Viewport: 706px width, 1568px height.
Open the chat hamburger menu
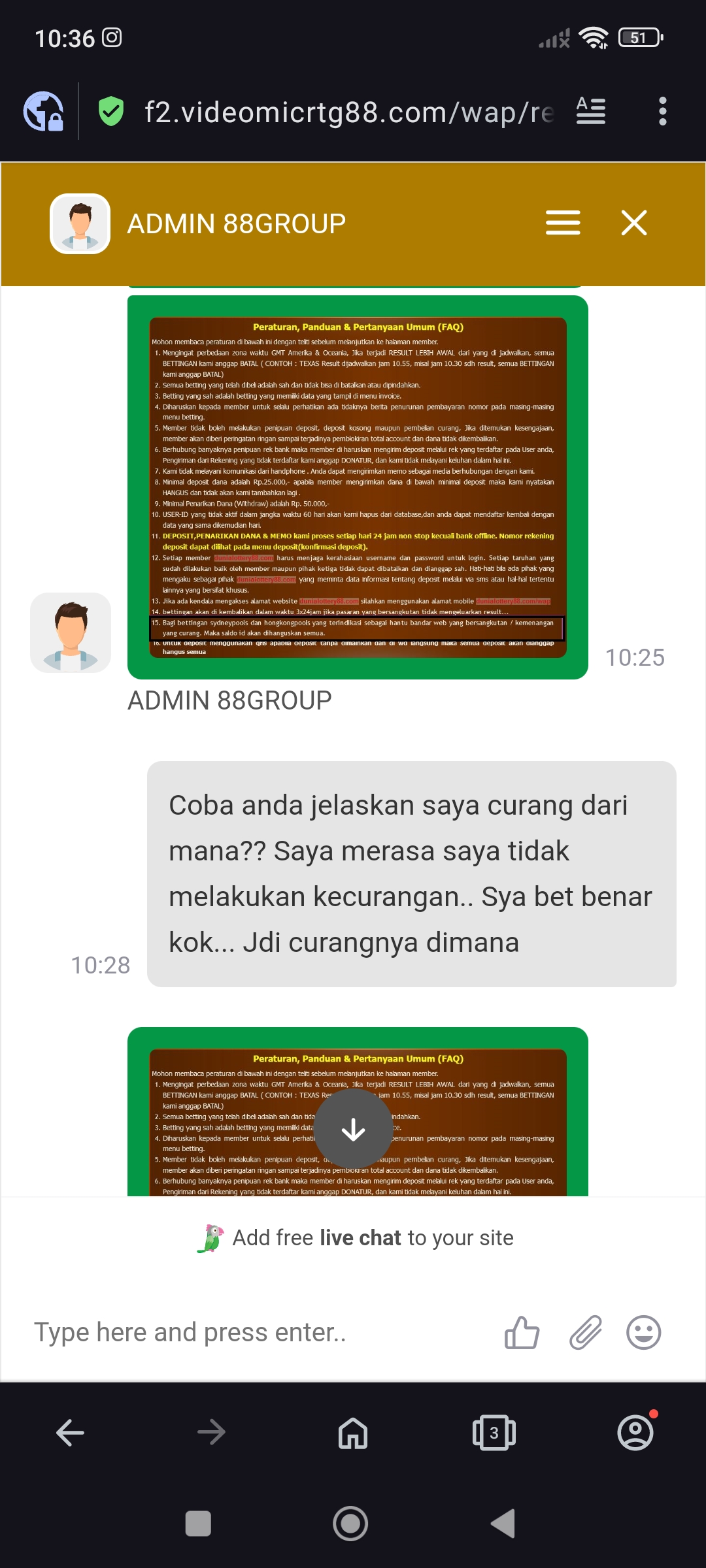(563, 223)
